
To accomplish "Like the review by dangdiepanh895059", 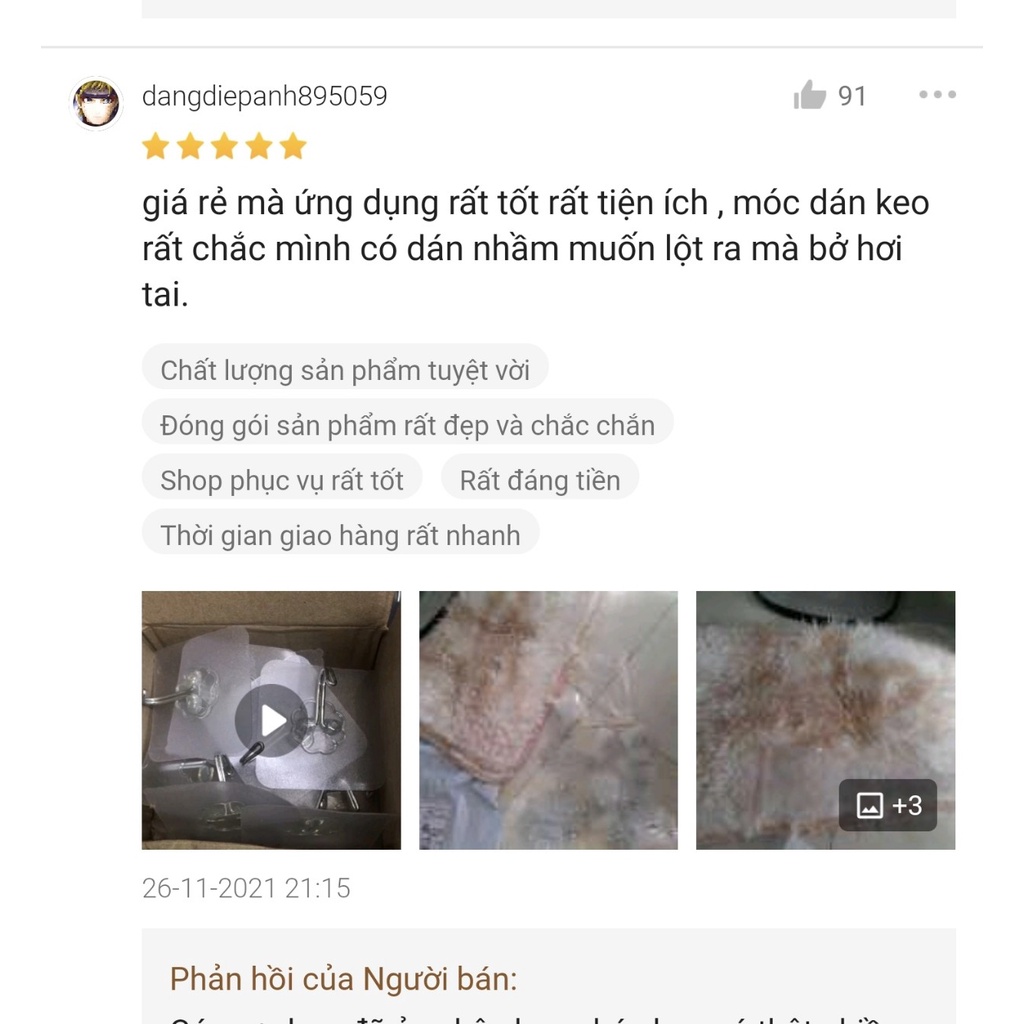I will coord(810,96).
